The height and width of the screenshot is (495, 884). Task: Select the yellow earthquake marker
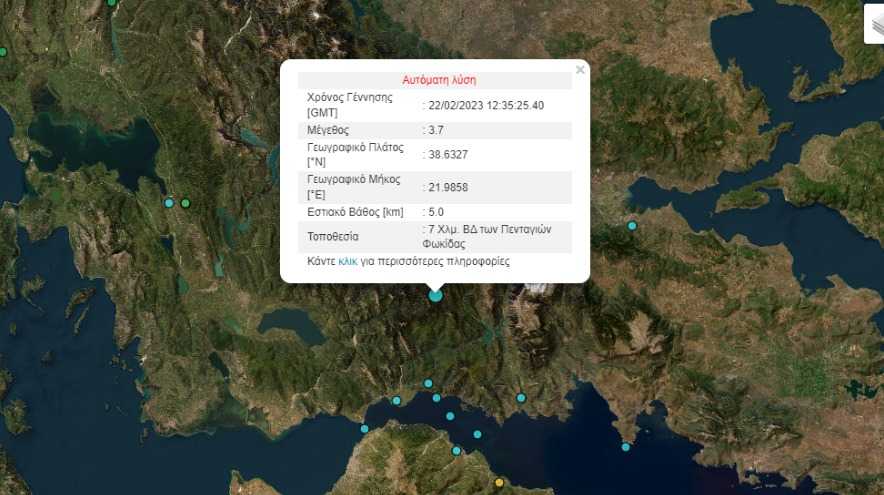click(x=500, y=483)
